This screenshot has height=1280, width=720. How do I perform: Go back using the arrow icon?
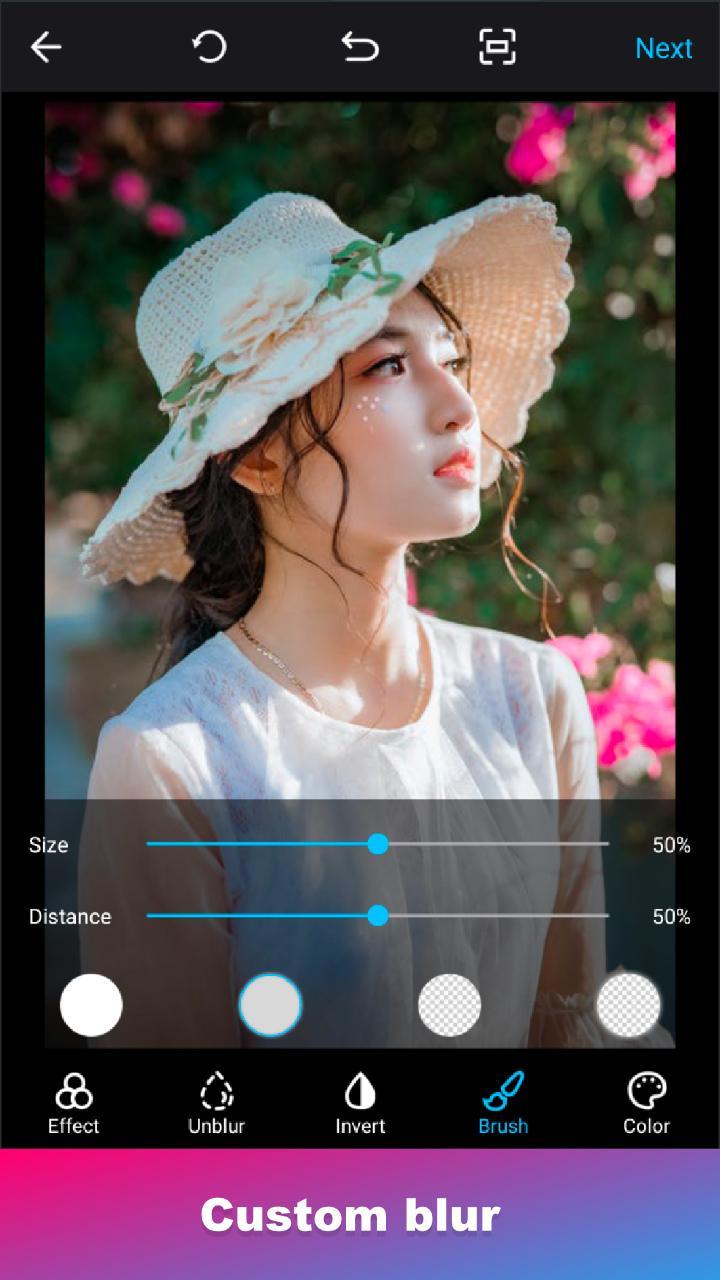click(x=46, y=47)
